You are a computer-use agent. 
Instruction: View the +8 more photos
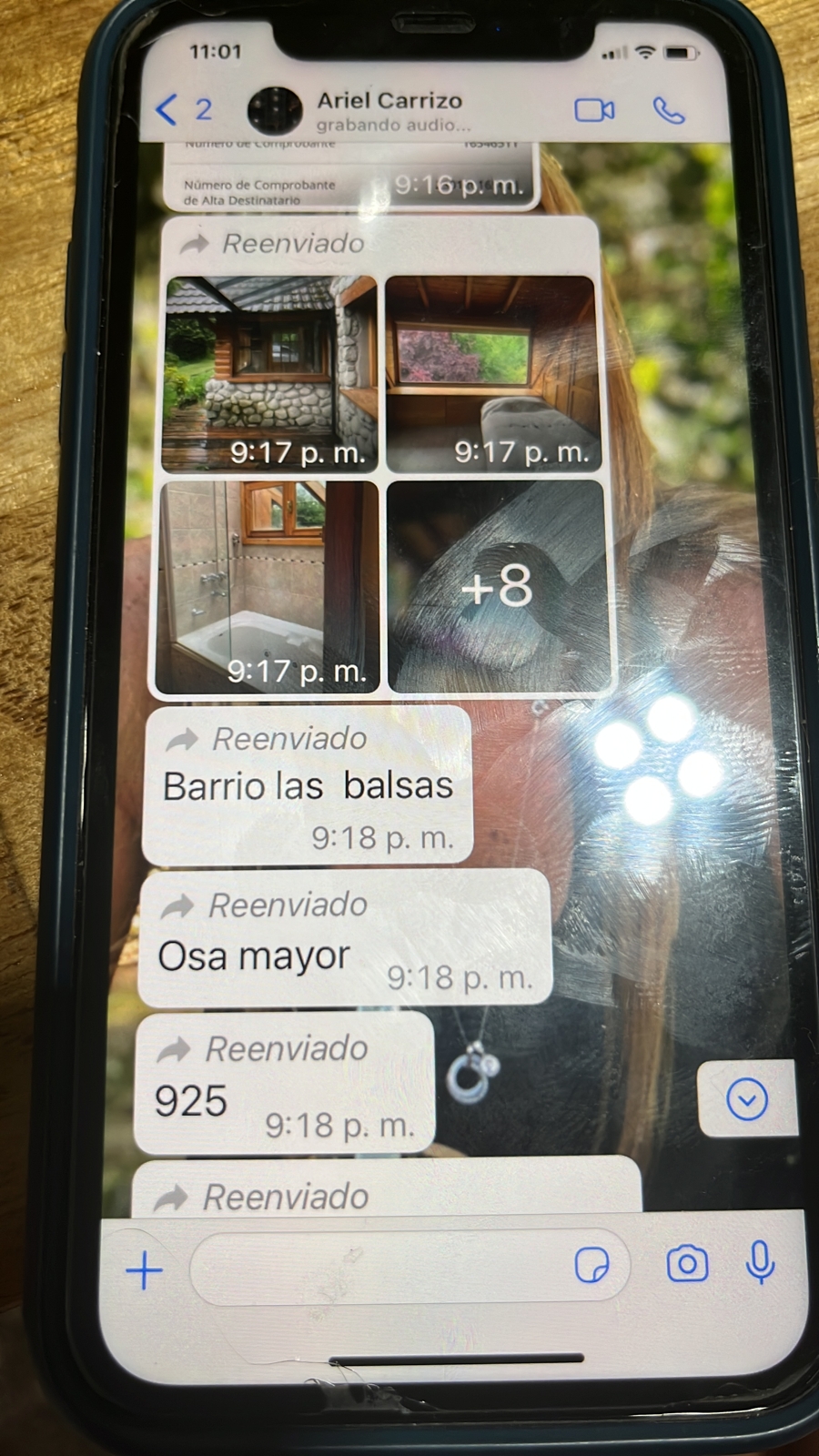click(497, 587)
